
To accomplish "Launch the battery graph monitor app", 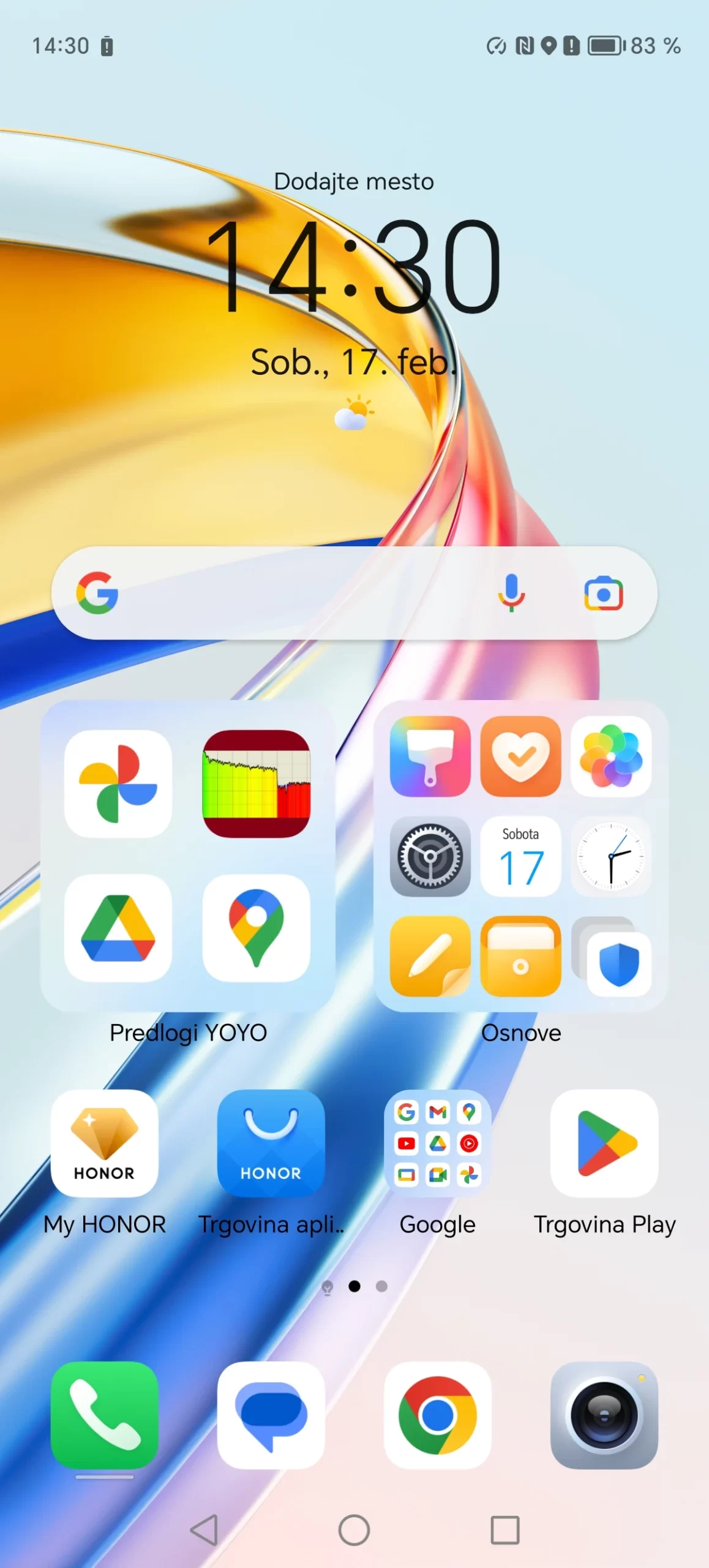I will (x=256, y=783).
